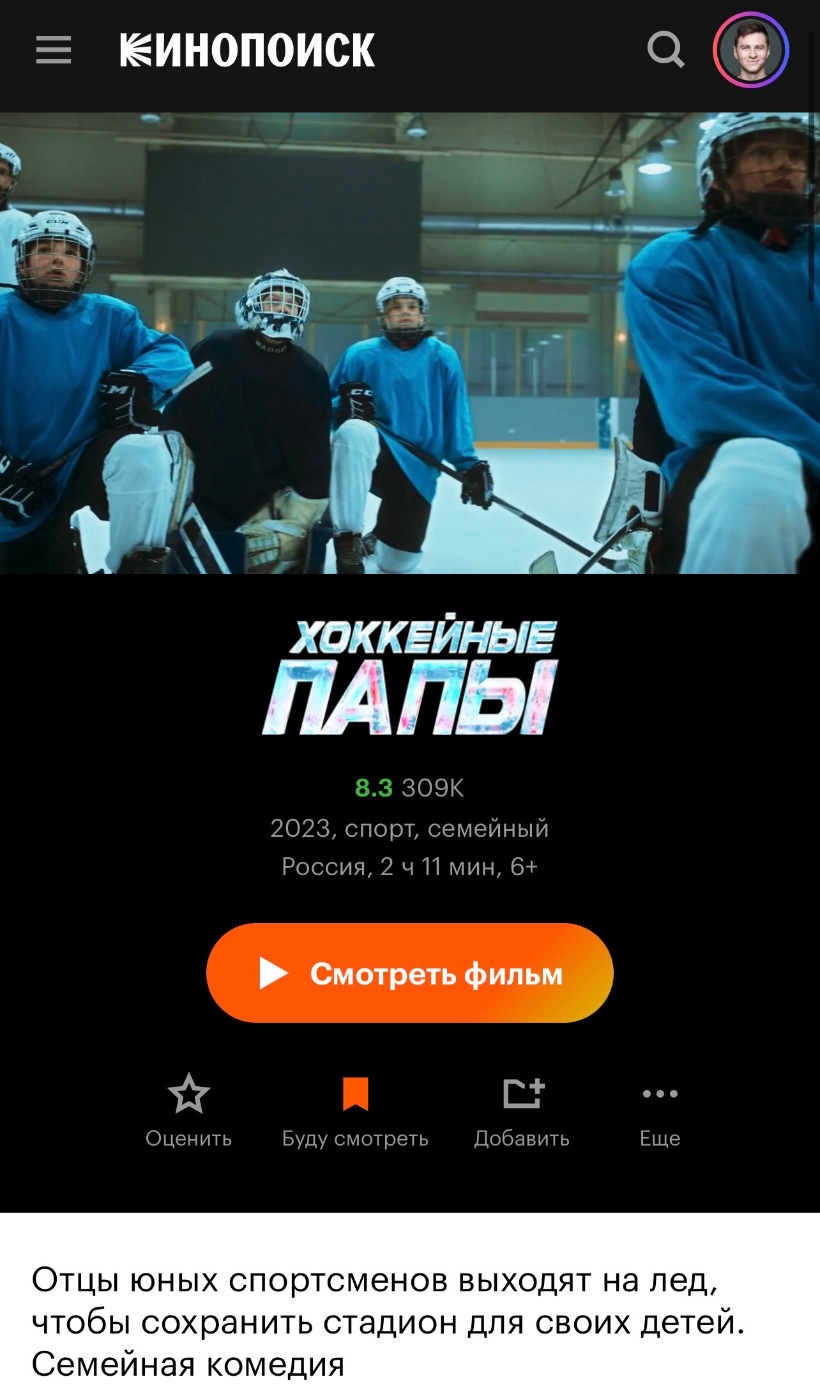Open the Еще more options menu

point(659,1095)
